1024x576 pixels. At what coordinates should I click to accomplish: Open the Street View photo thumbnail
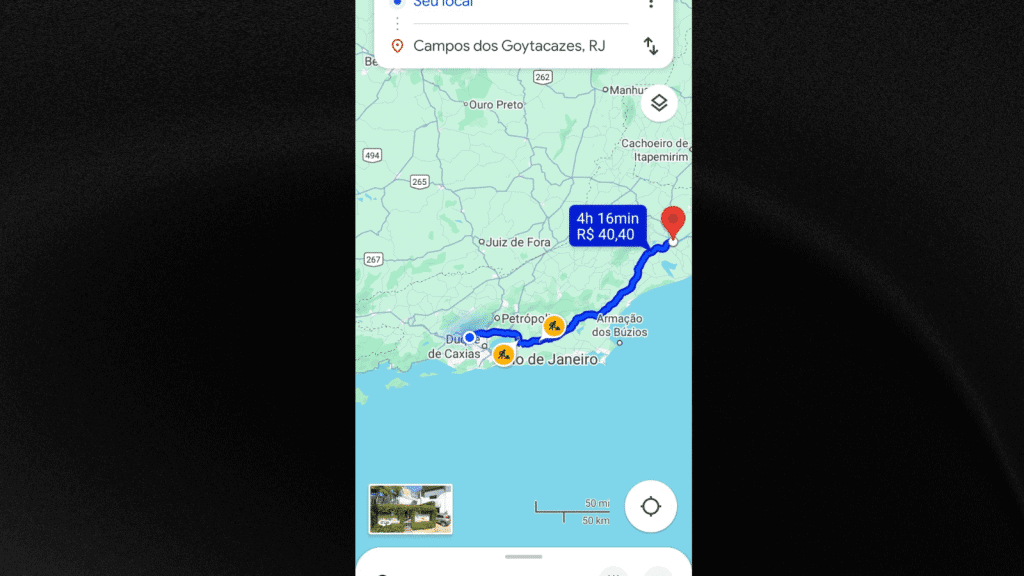point(410,508)
